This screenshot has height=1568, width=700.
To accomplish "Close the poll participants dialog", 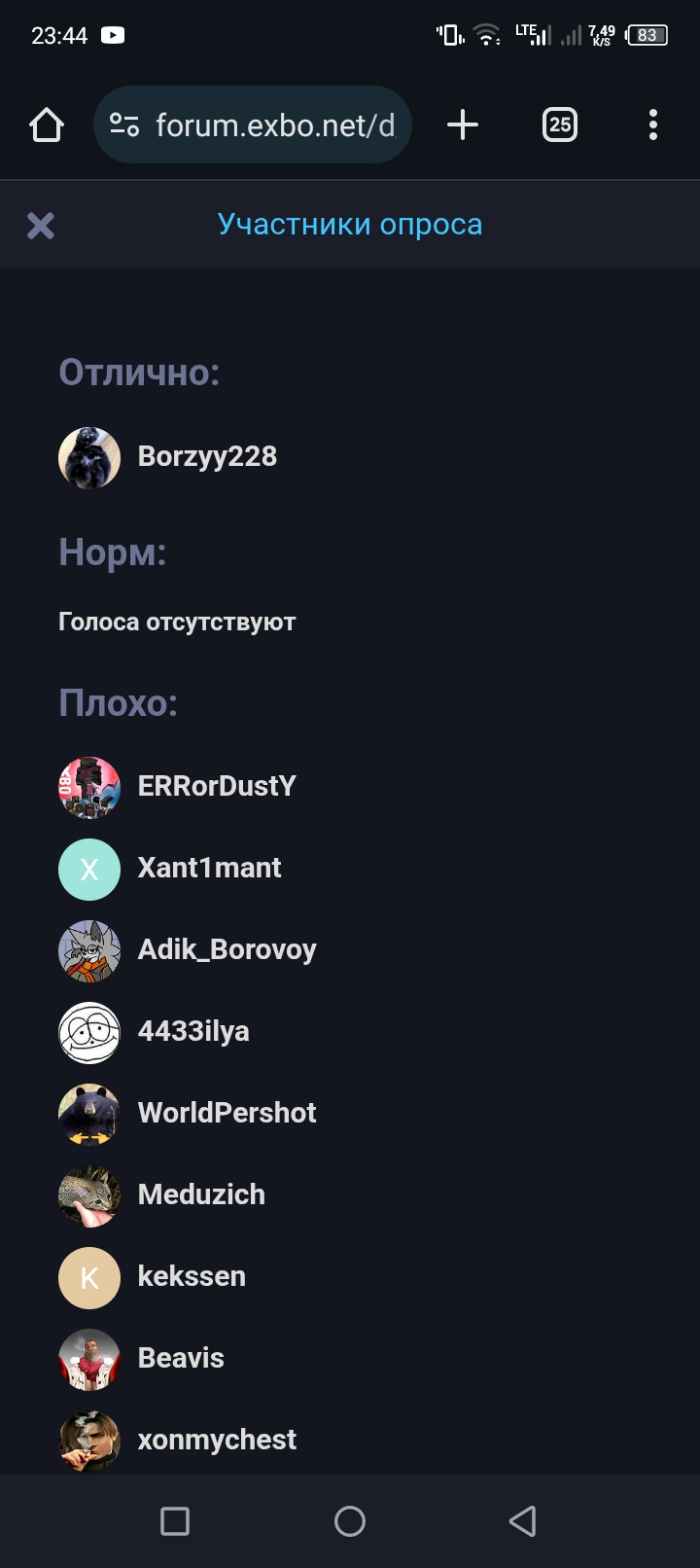I will [x=41, y=226].
